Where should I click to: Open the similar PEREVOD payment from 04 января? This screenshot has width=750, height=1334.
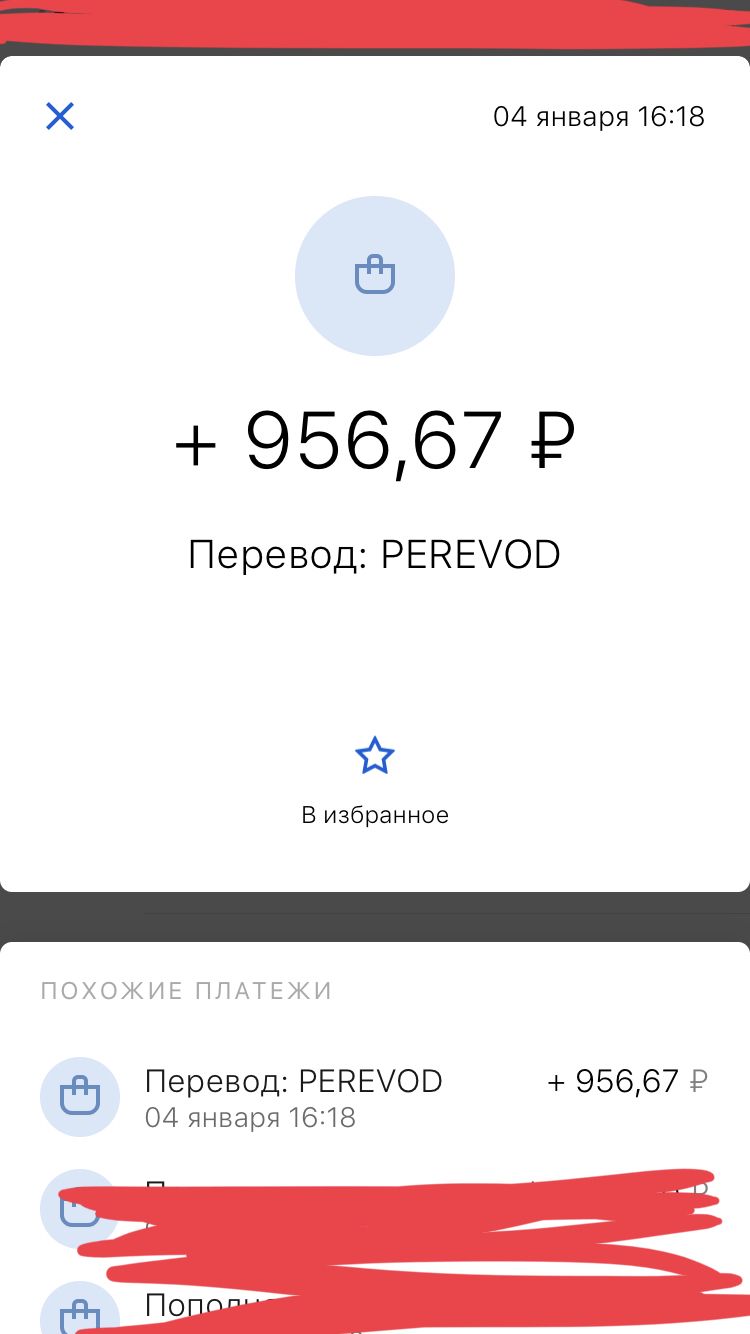[374, 1097]
